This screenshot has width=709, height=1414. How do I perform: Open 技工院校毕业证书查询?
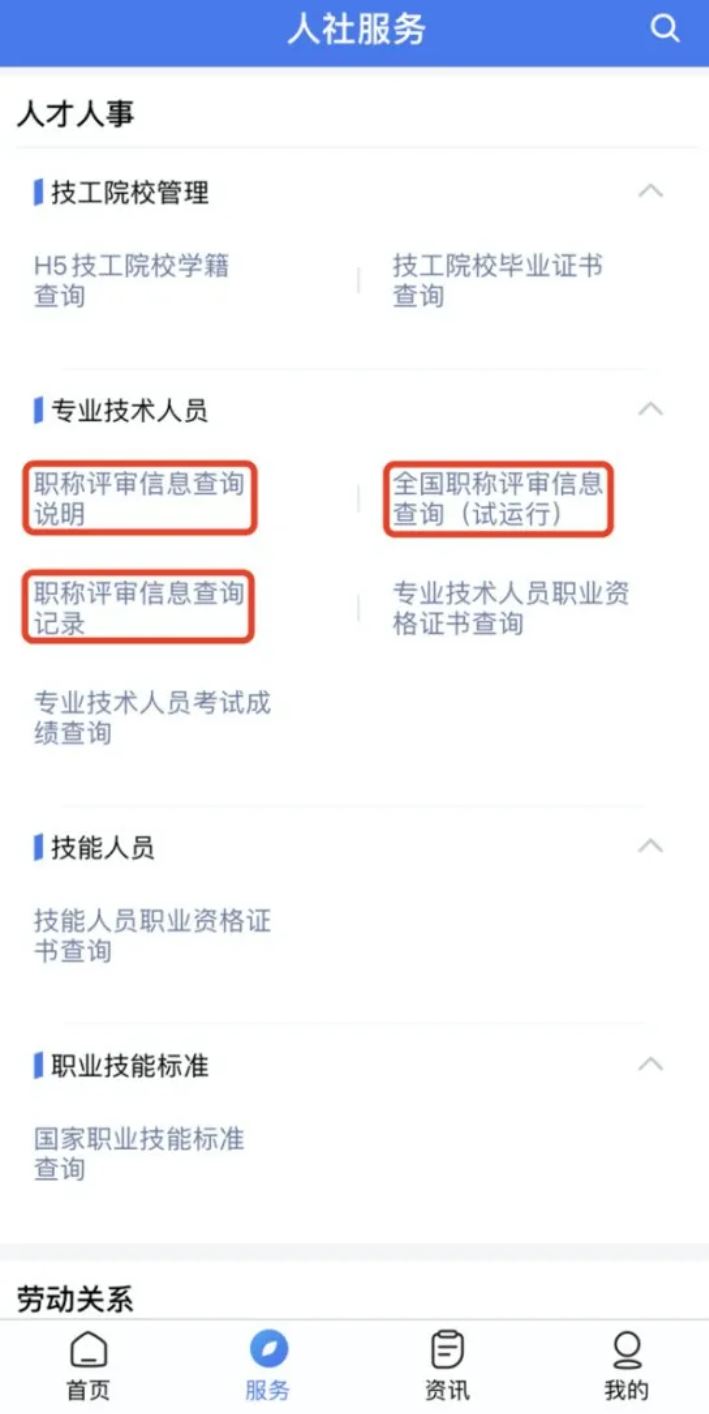click(x=497, y=281)
